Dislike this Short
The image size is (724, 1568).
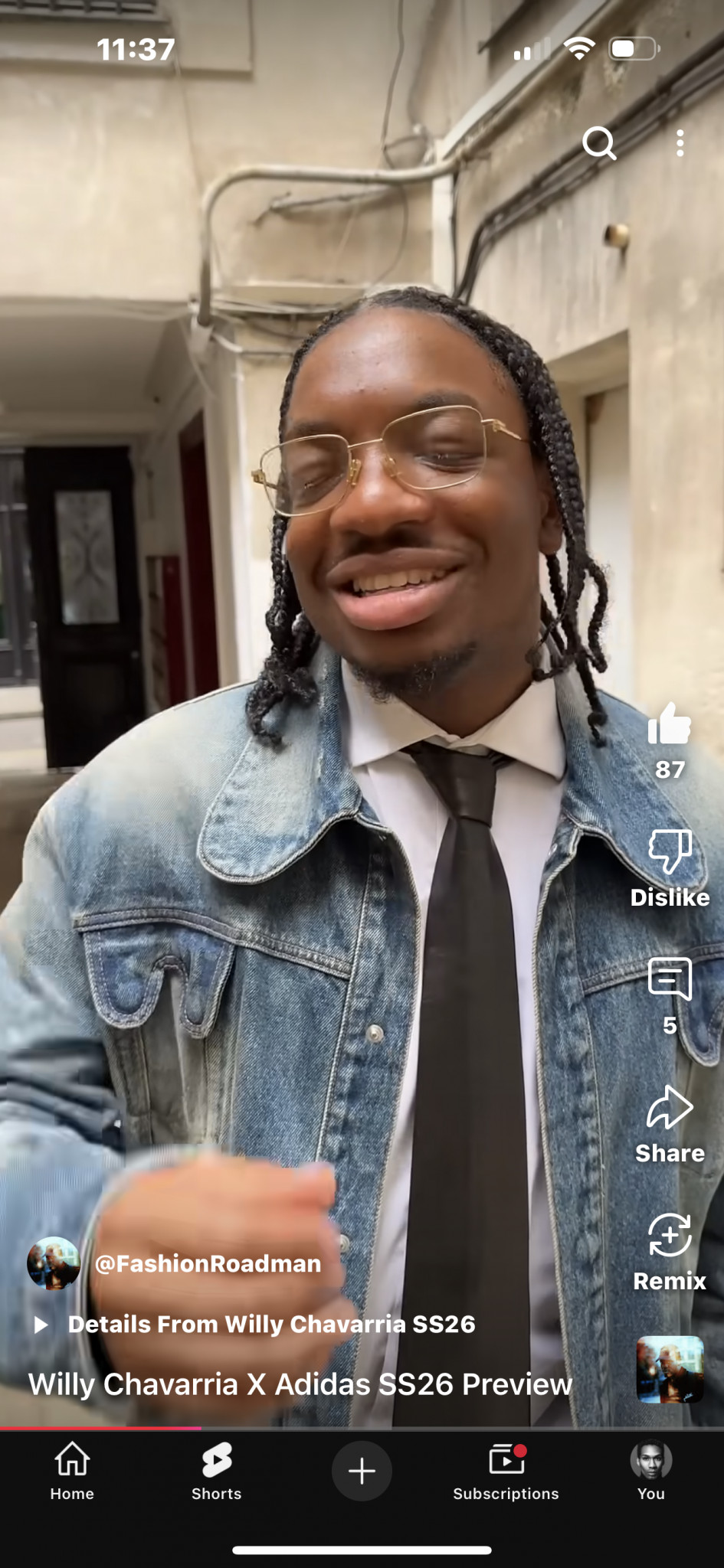tap(670, 853)
